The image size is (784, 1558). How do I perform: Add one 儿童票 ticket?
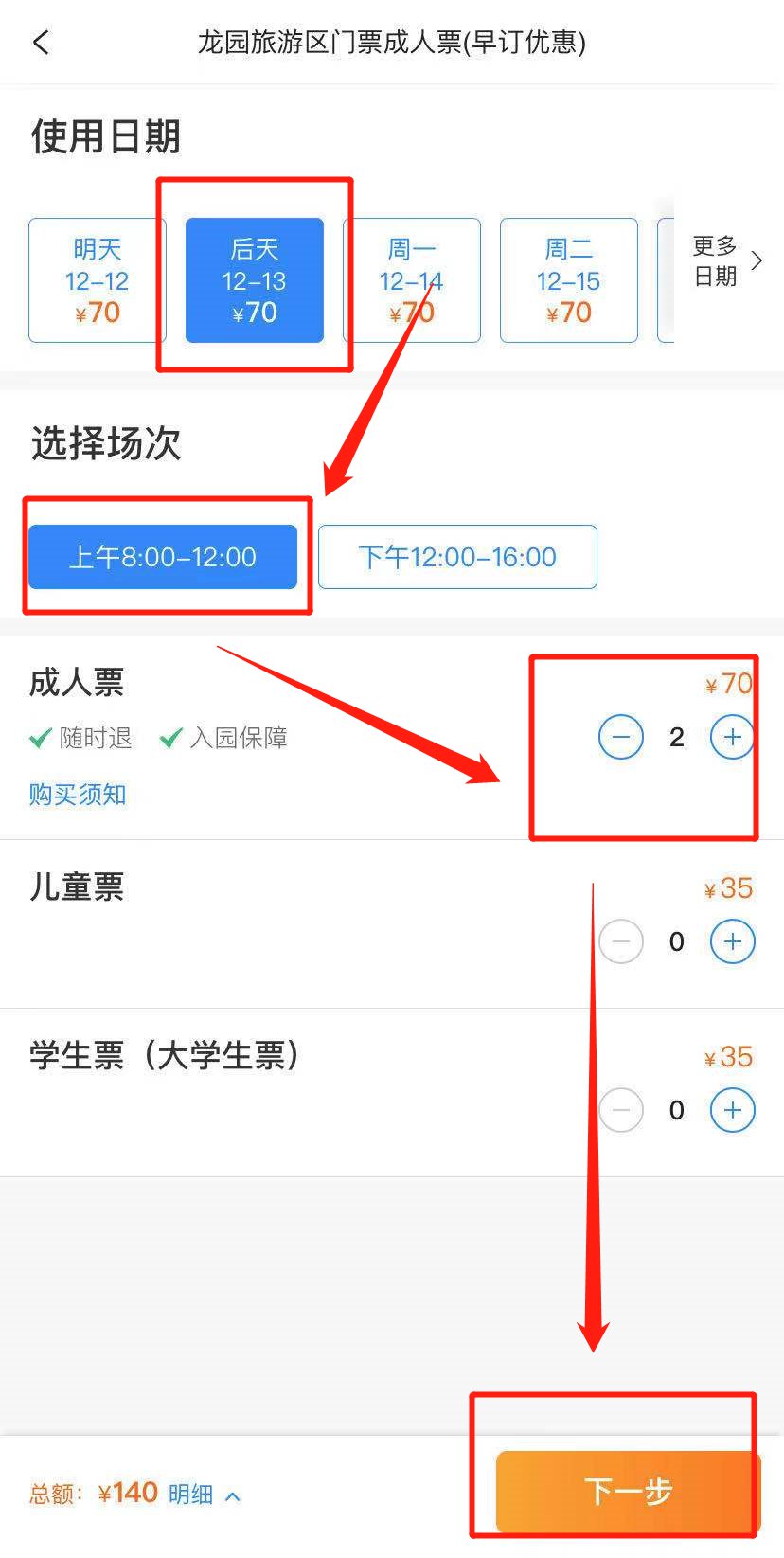(x=732, y=941)
